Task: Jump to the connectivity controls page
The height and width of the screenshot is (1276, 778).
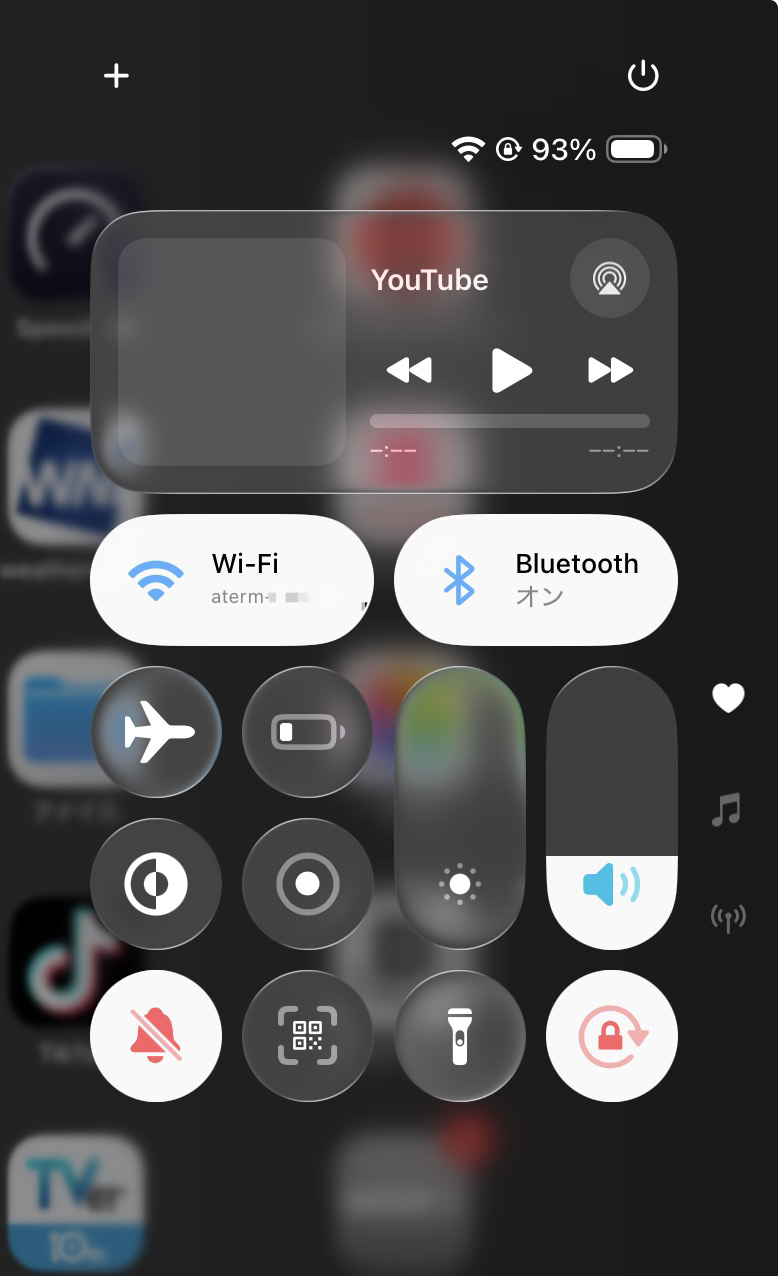Action: tap(727, 917)
